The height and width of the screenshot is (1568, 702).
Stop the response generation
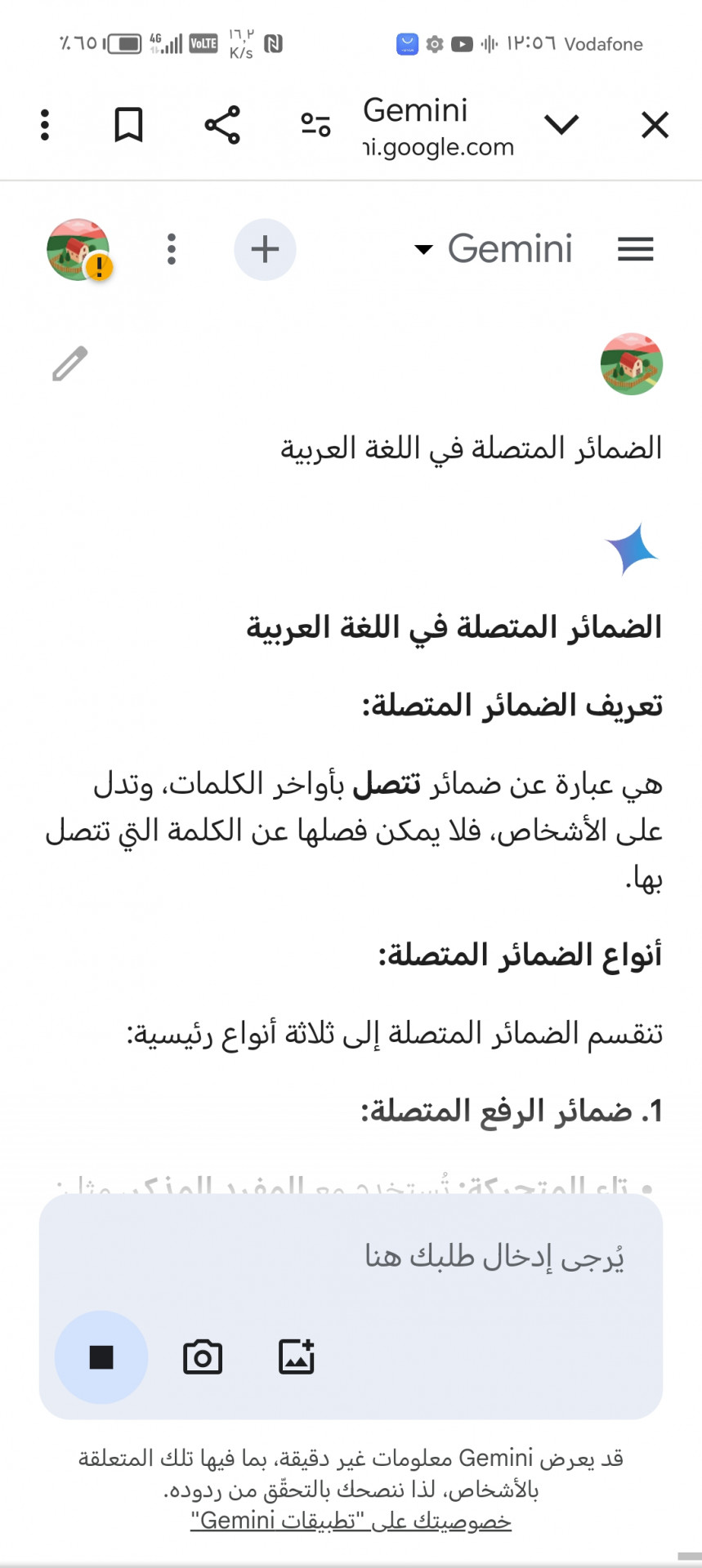pos(101,1357)
